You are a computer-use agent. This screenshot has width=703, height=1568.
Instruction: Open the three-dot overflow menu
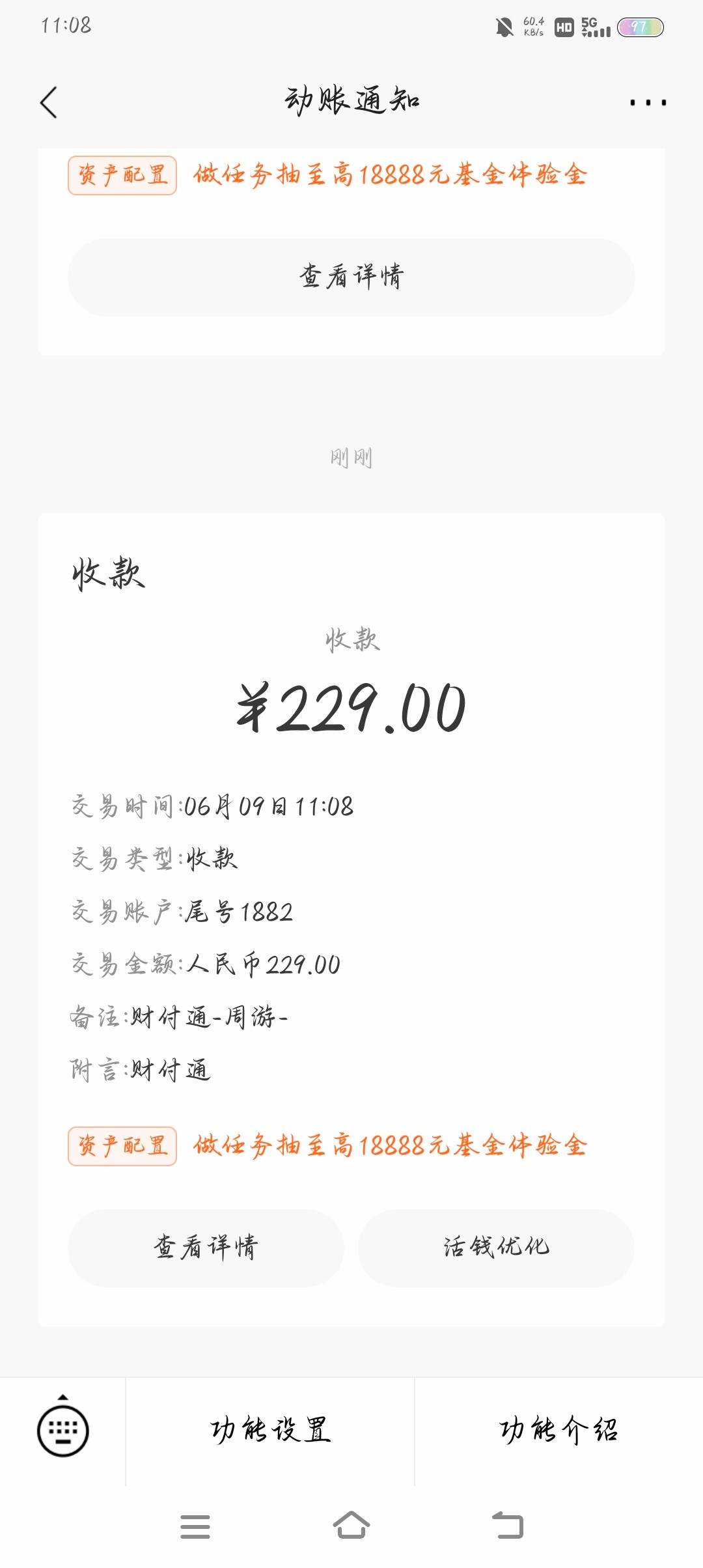(x=648, y=102)
